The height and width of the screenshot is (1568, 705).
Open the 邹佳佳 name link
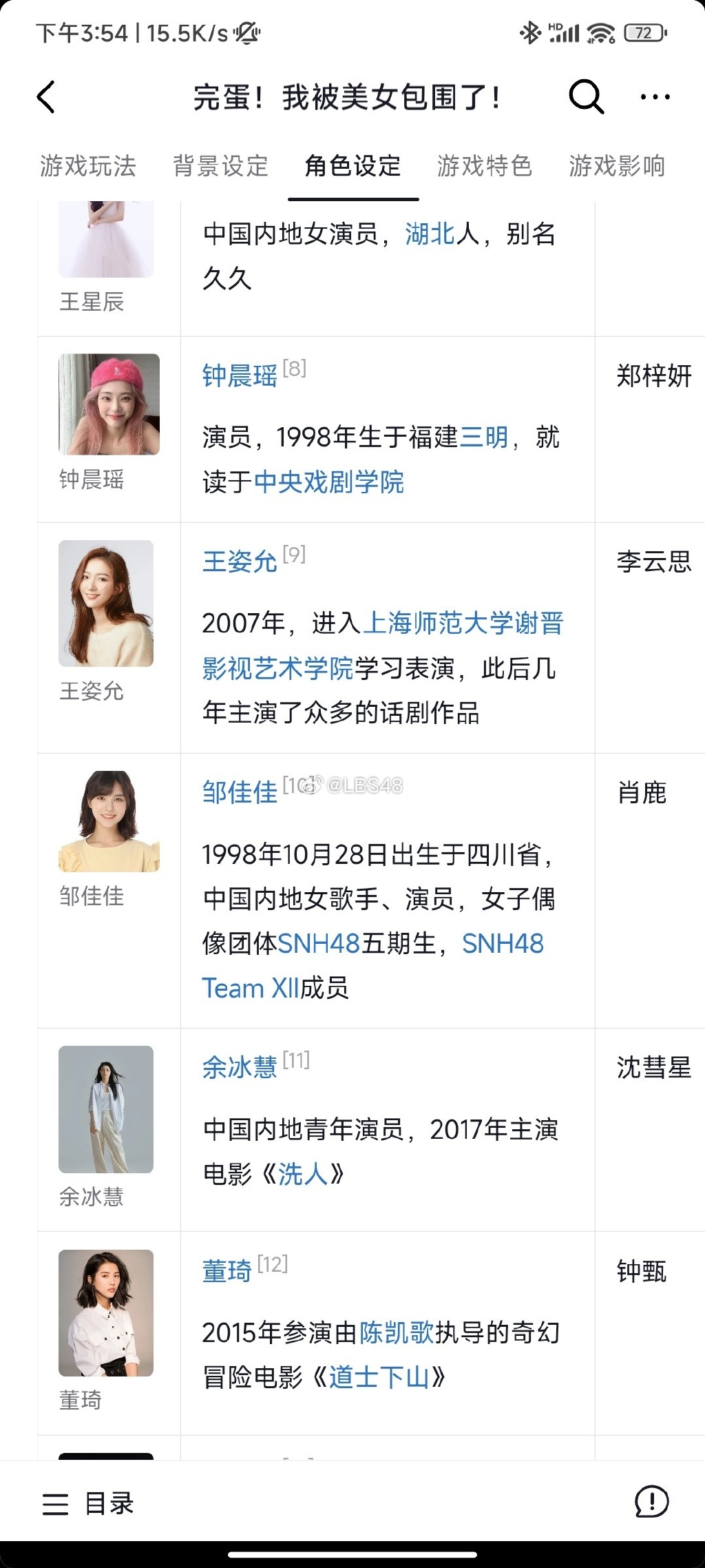coord(240,792)
